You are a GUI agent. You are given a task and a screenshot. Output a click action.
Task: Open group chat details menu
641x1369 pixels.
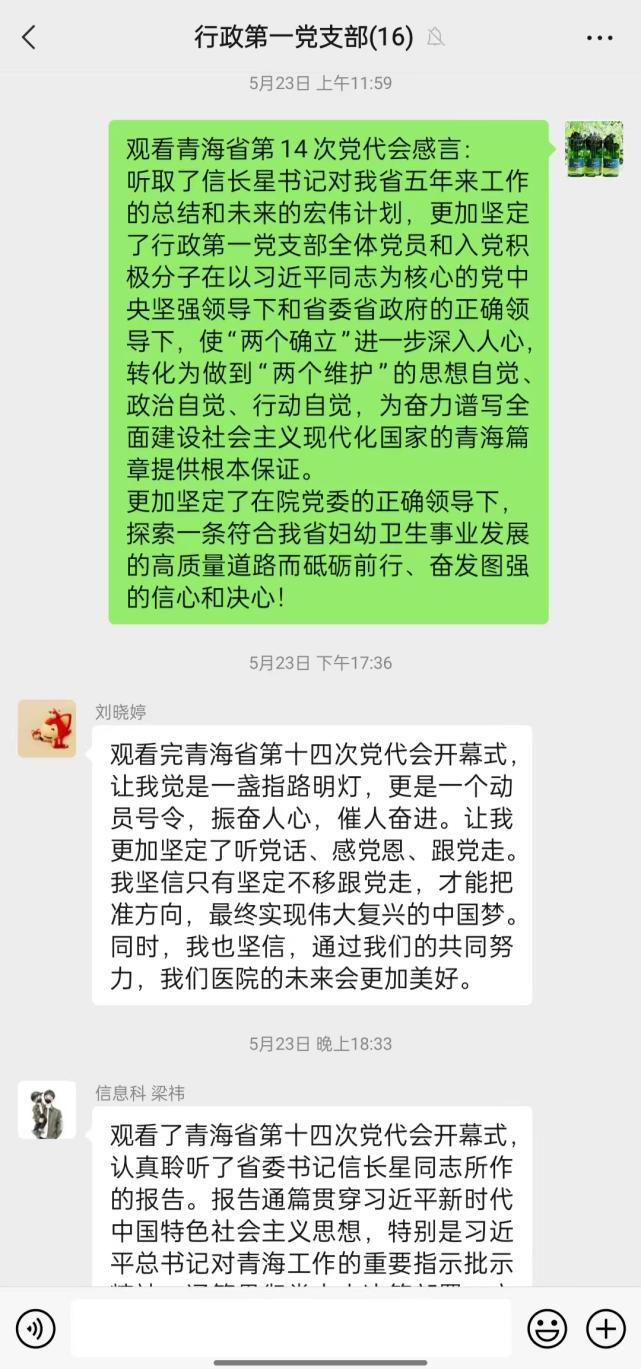tap(599, 38)
